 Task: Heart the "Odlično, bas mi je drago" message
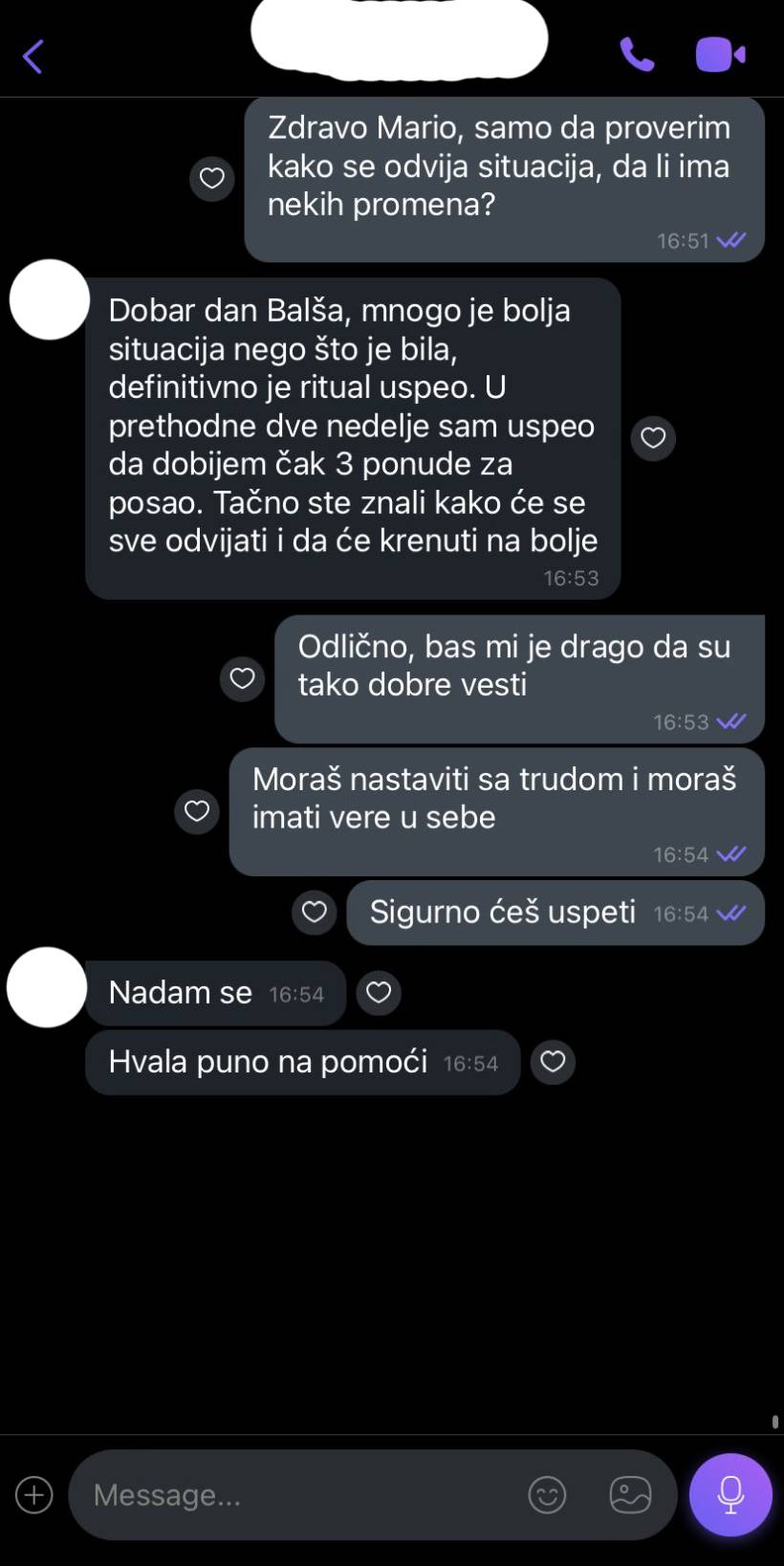tap(242, 679)
